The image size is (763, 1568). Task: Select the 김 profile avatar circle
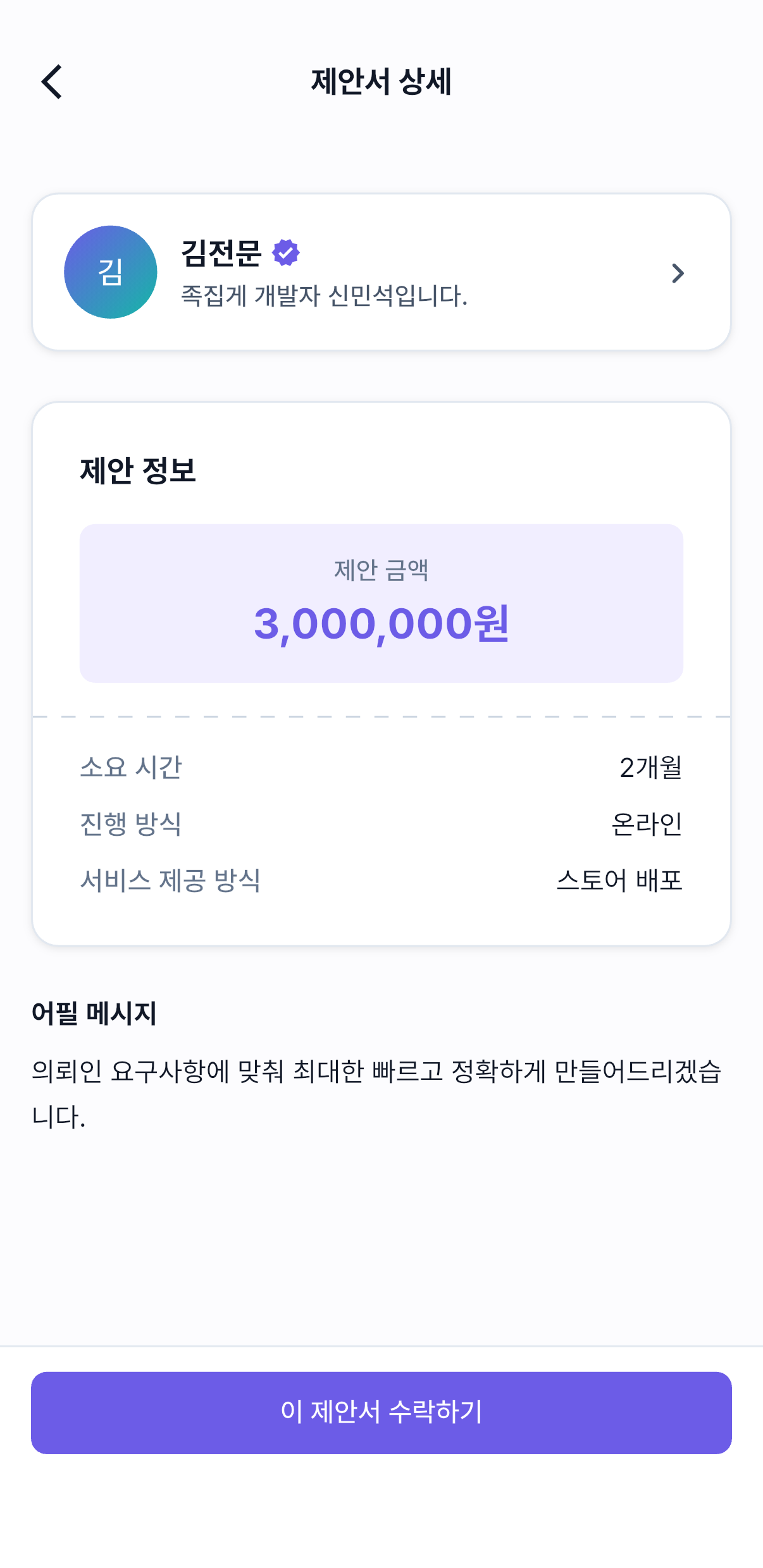point(111,272)
